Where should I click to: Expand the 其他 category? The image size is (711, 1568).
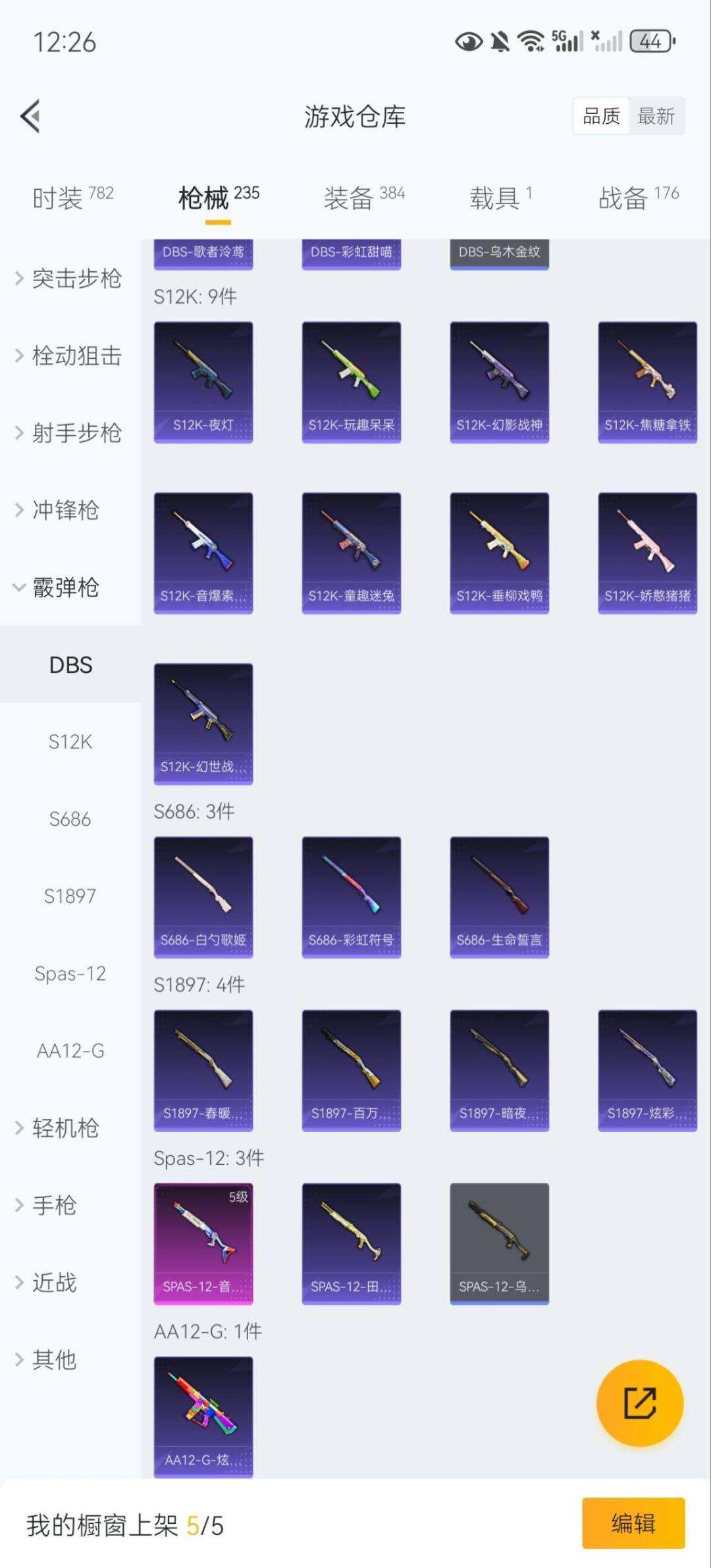coord(55,1359)
